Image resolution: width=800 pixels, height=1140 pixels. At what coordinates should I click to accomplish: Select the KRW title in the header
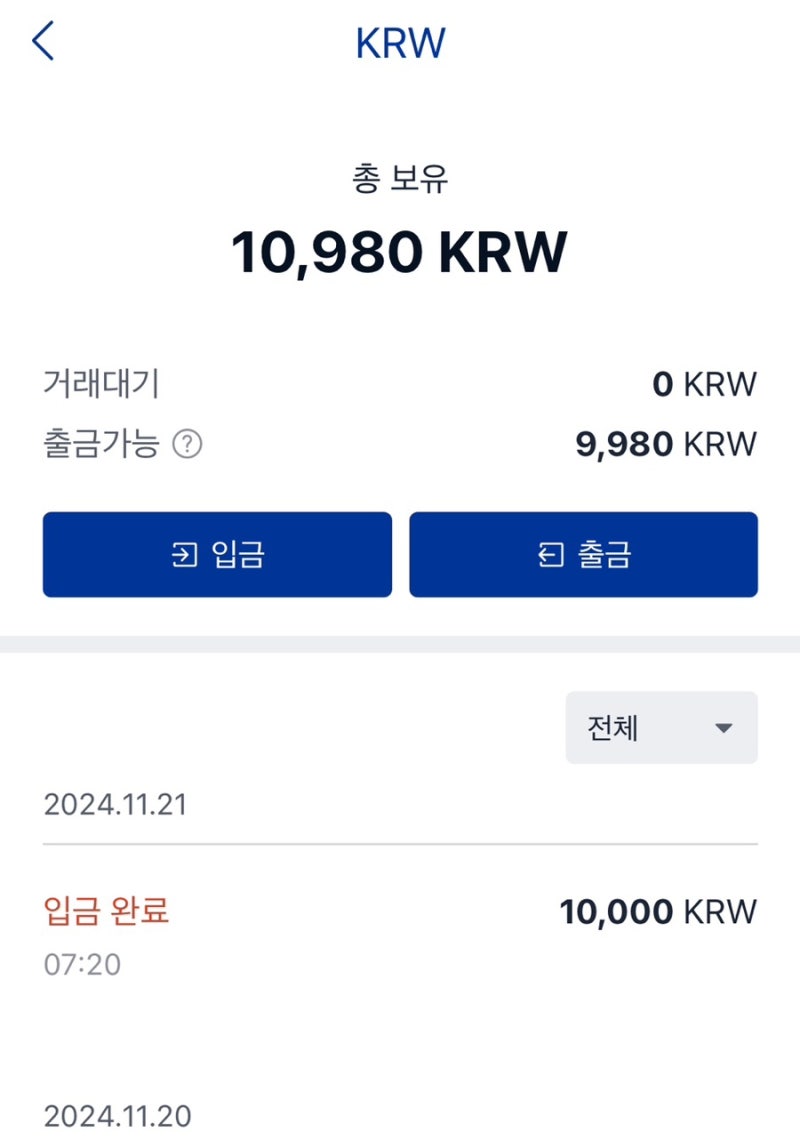click(399, 42)
